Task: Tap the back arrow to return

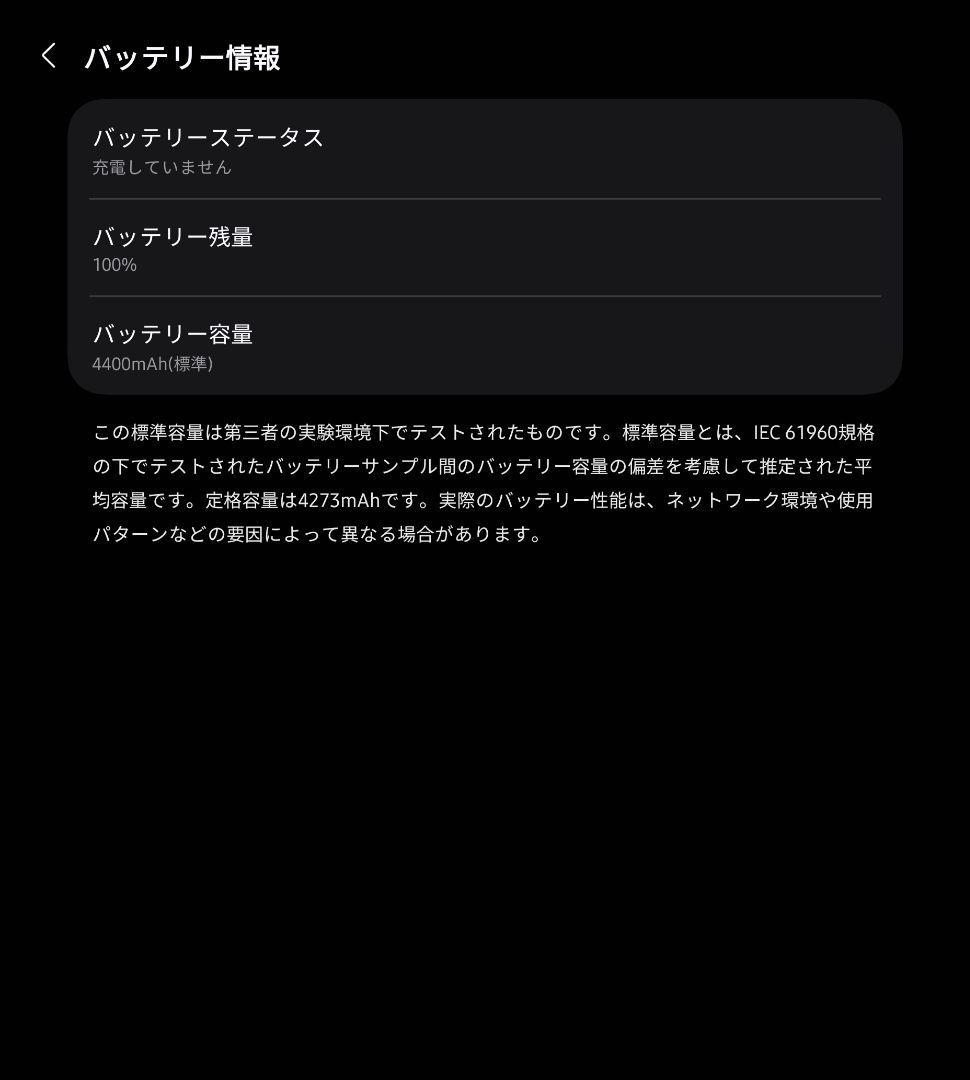Action: 48,56
